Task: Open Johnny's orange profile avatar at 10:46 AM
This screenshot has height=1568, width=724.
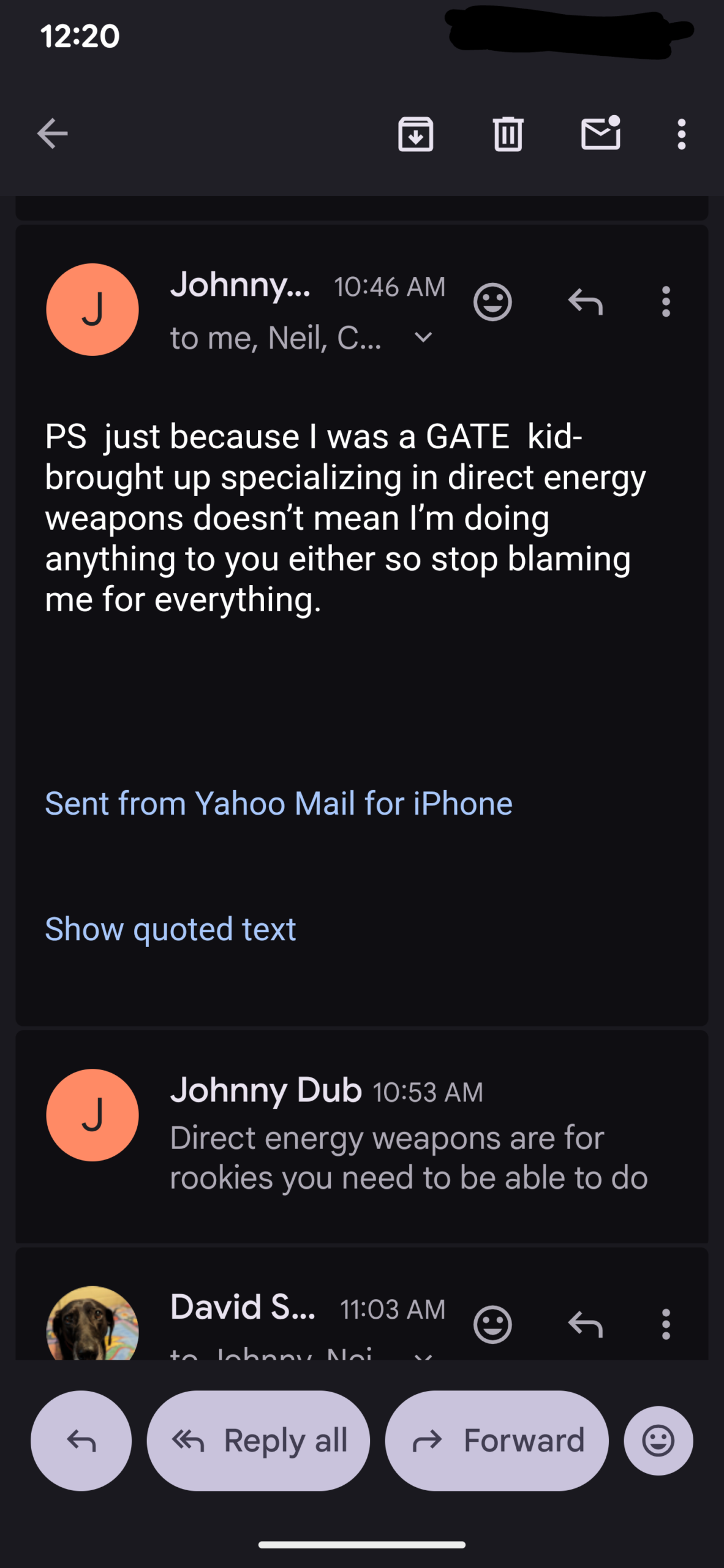Action: click(x=92, y=310)
